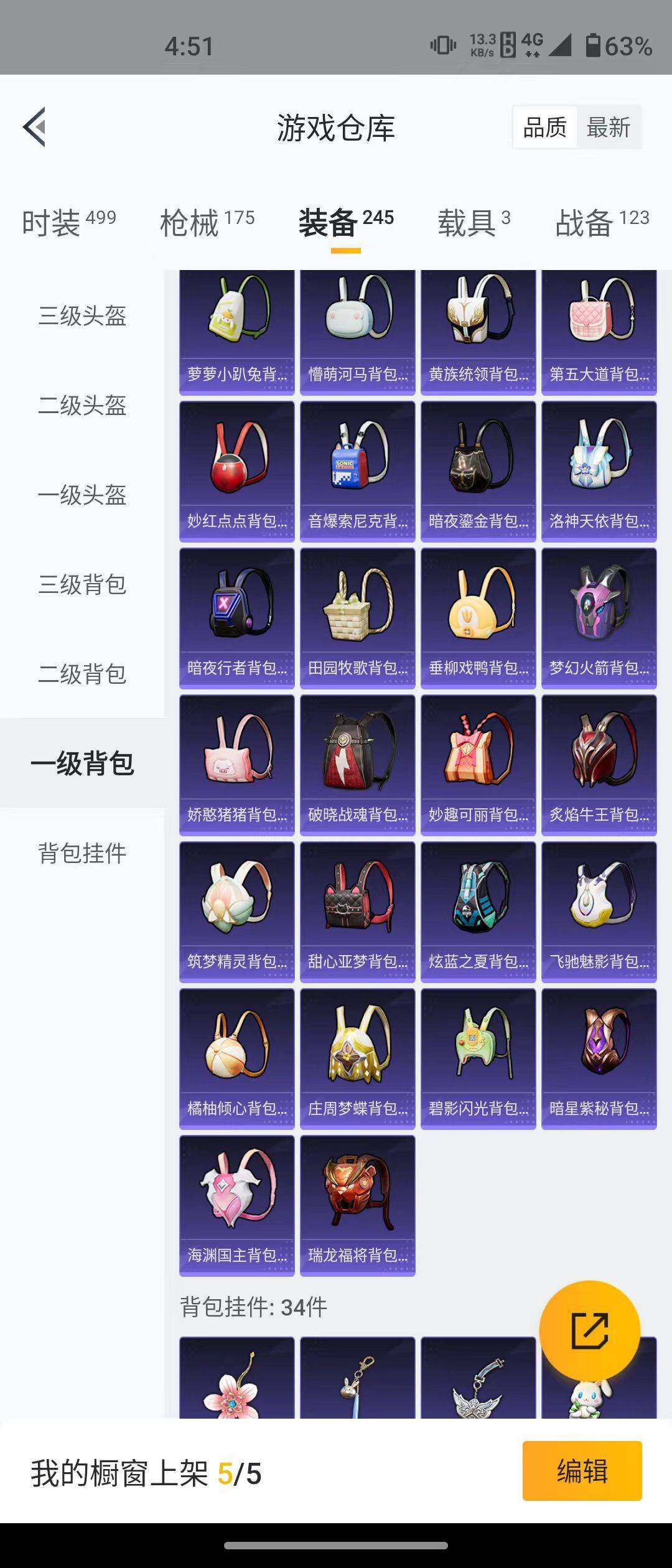The width and height of the screenshot is (672, 1568).
Task: Switch sorting to 最新
Action: 607,128
